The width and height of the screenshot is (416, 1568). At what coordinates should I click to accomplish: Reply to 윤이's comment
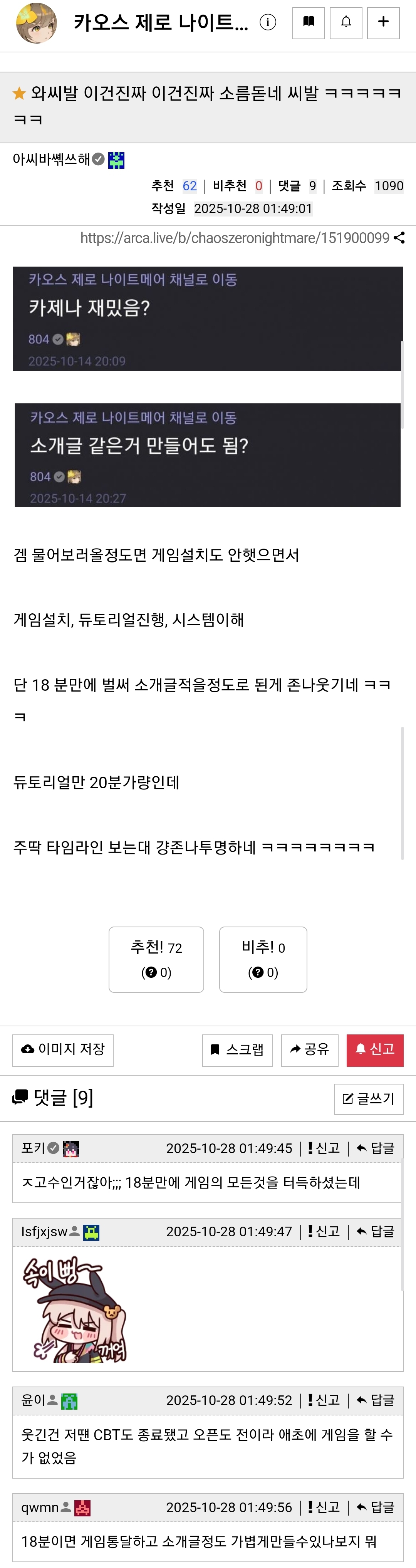pos(376,1400)
